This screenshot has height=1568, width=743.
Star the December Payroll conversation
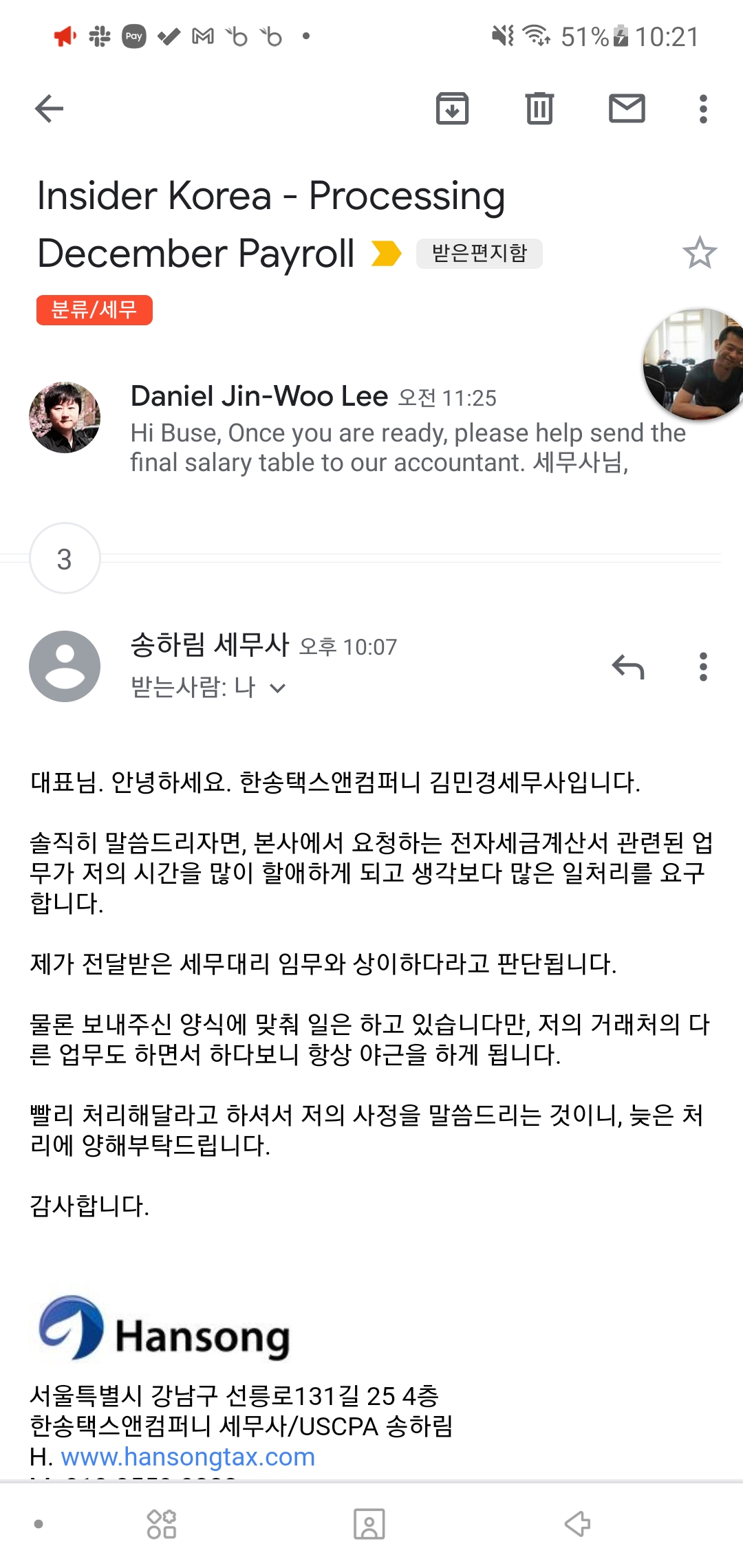[x=699, y=253]
